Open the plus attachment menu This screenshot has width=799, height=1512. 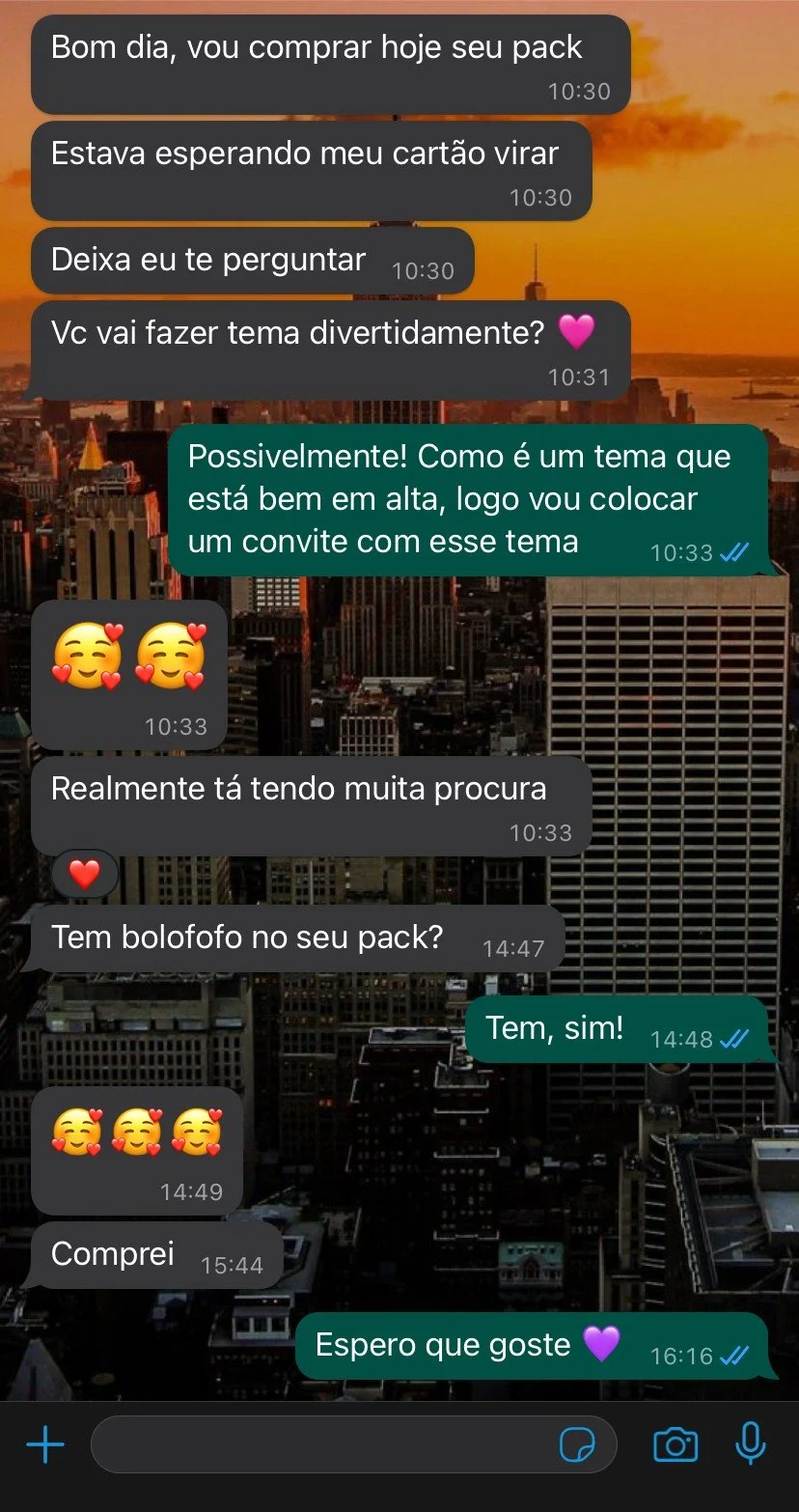(x=44, y=1444)
